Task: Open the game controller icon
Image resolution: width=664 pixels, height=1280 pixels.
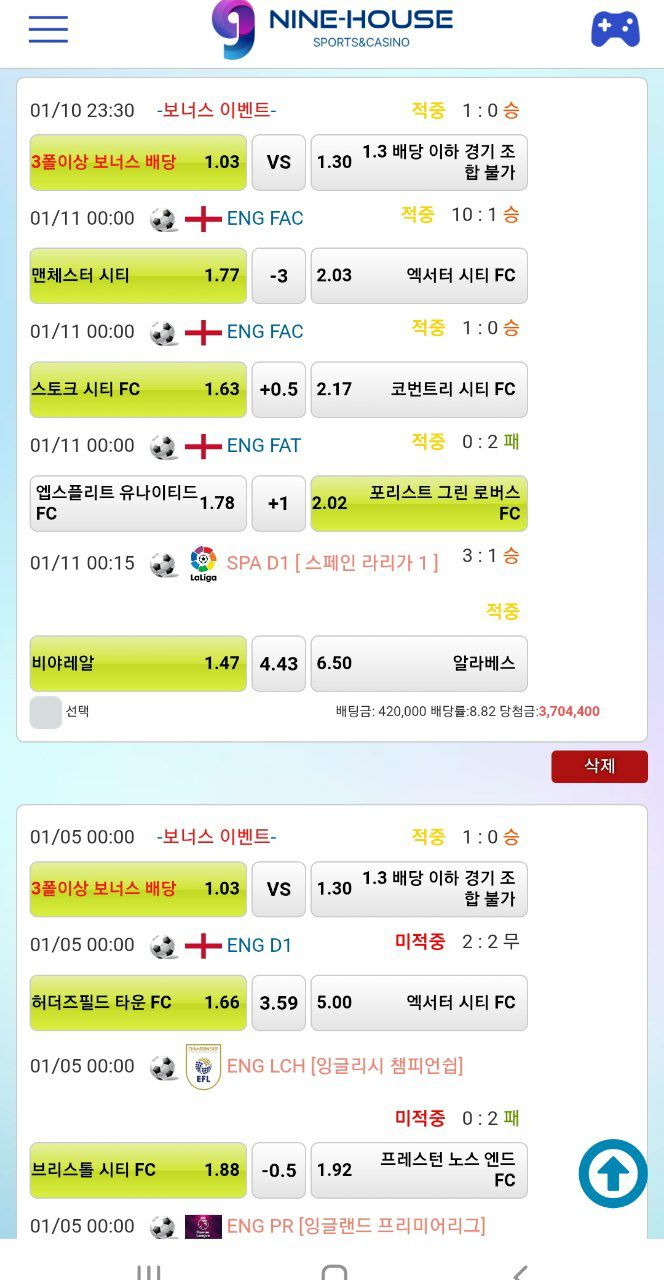Action: [x=615, y=29]
